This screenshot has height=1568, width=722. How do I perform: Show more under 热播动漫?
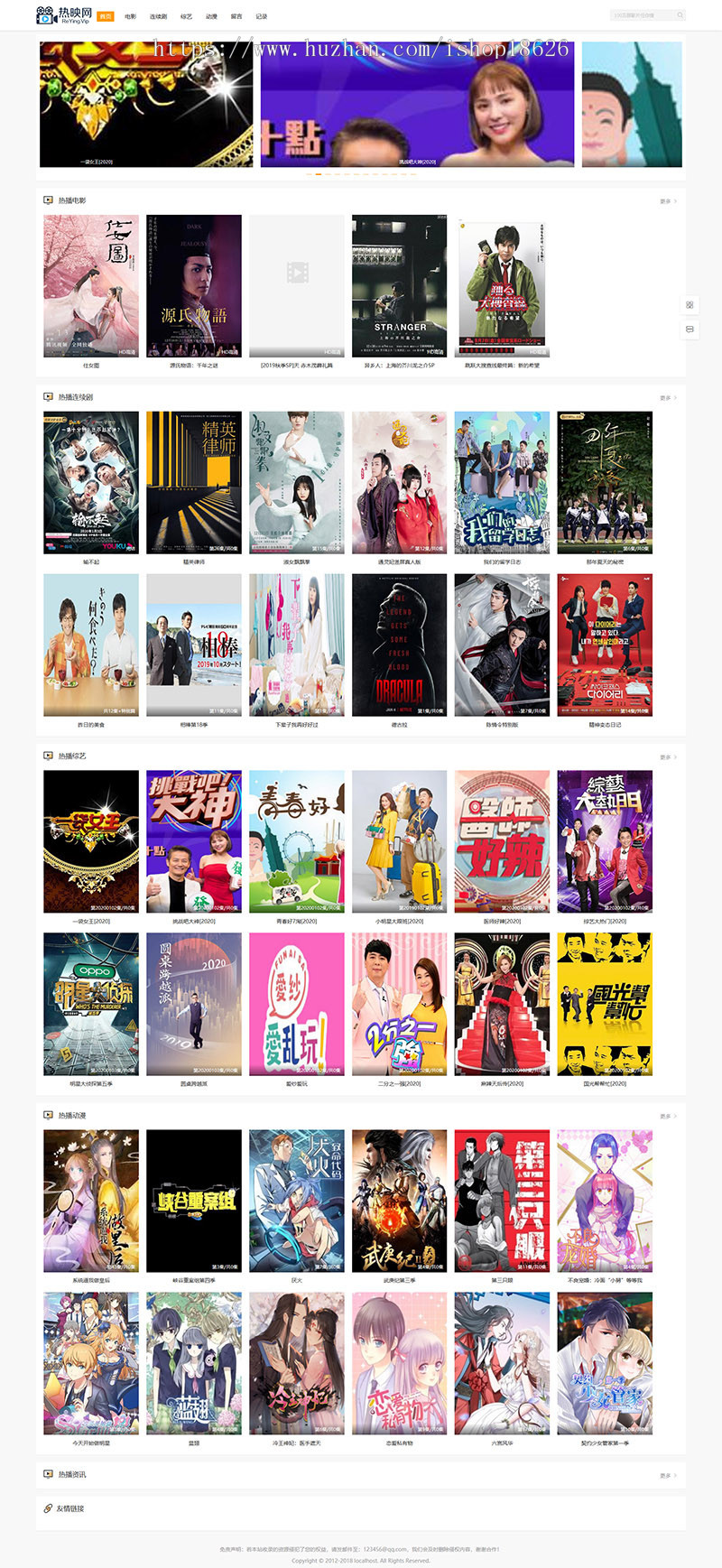667,1117
